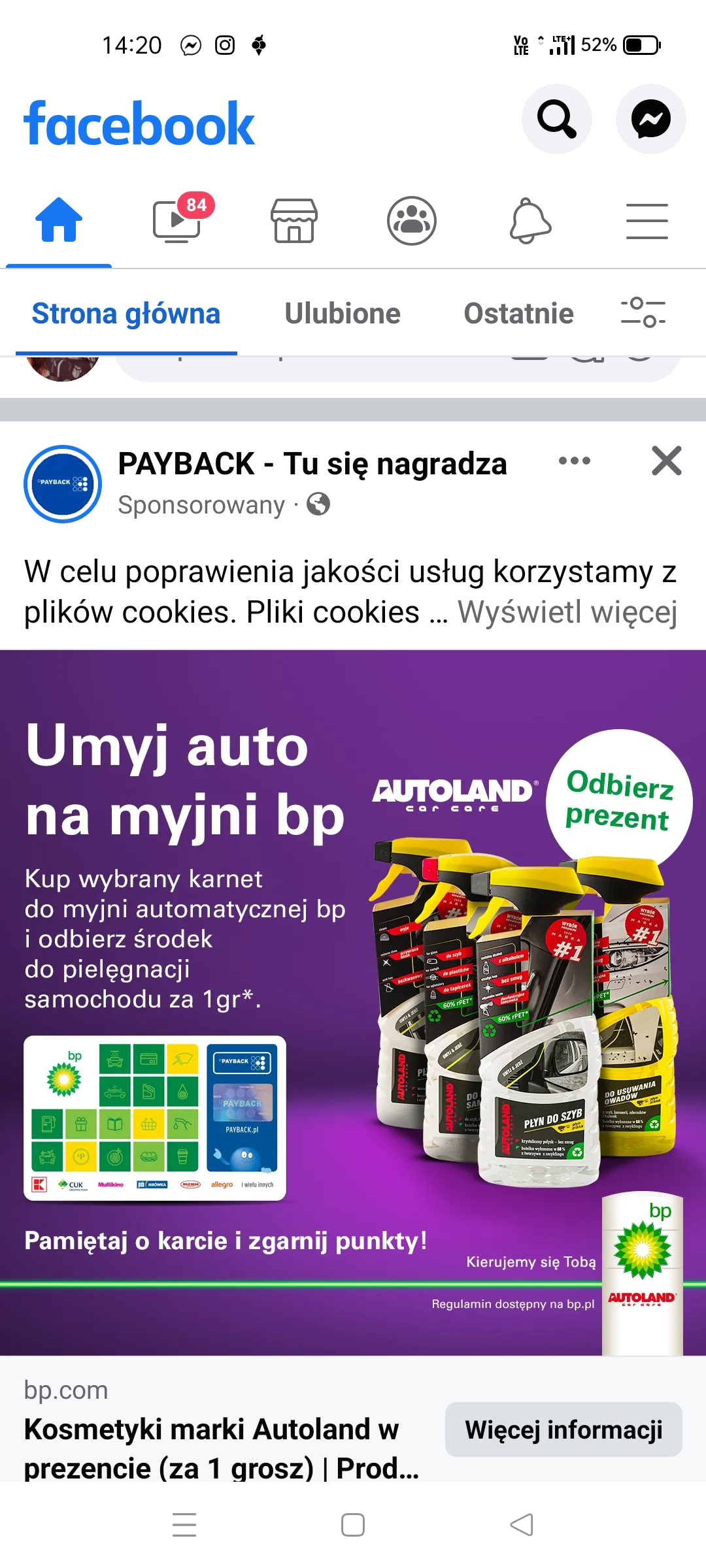The image size is (706, 1568).
Task: Open Messenger chats
Action: [650, 119]
